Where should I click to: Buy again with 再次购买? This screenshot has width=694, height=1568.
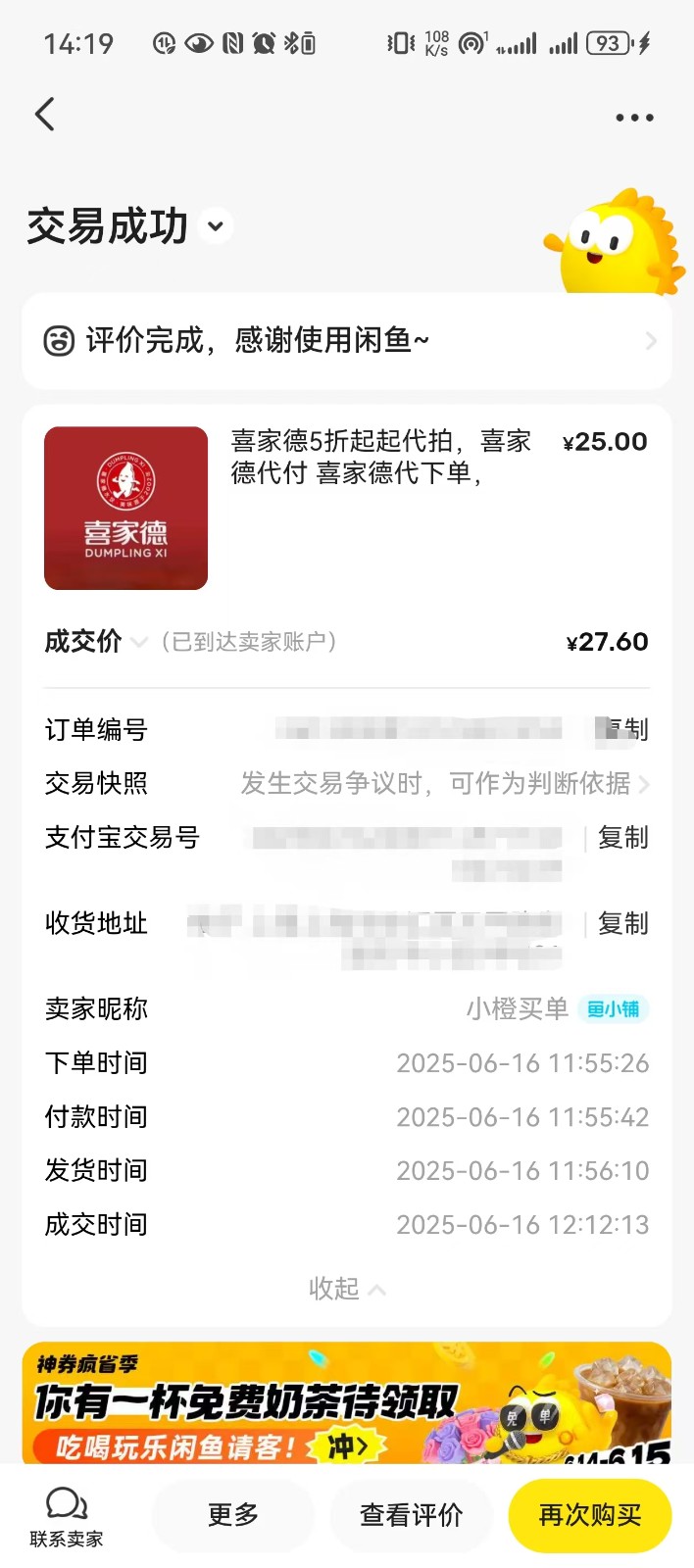coord(590,1515)
